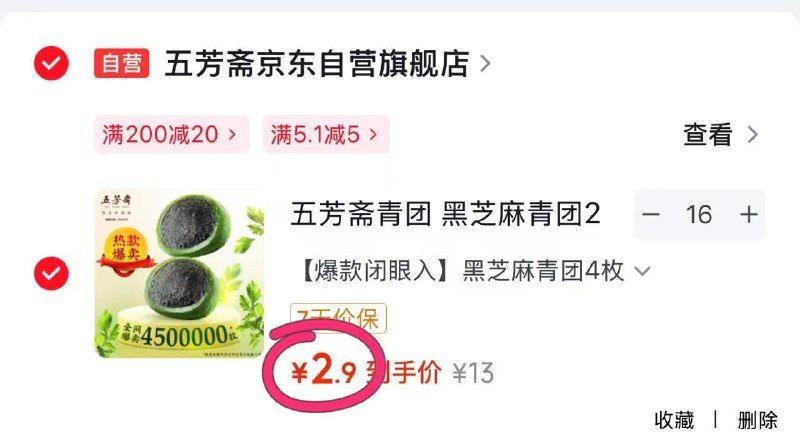800x443 pixels.
Task: Increase quantity with the plus button
Action: 748,214
